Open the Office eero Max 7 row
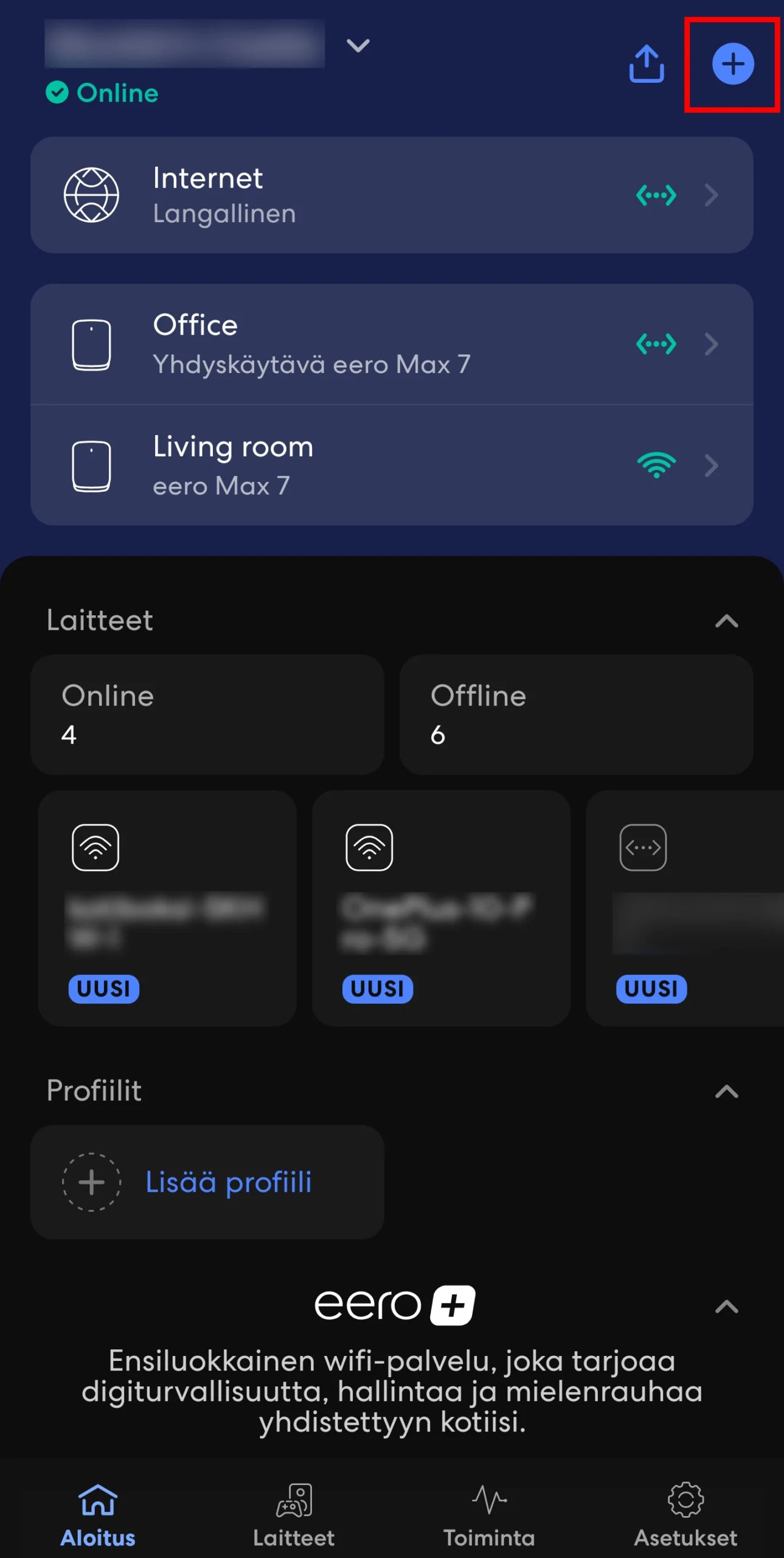Screen dimensions: 784x1558 [x=392, y=344]
